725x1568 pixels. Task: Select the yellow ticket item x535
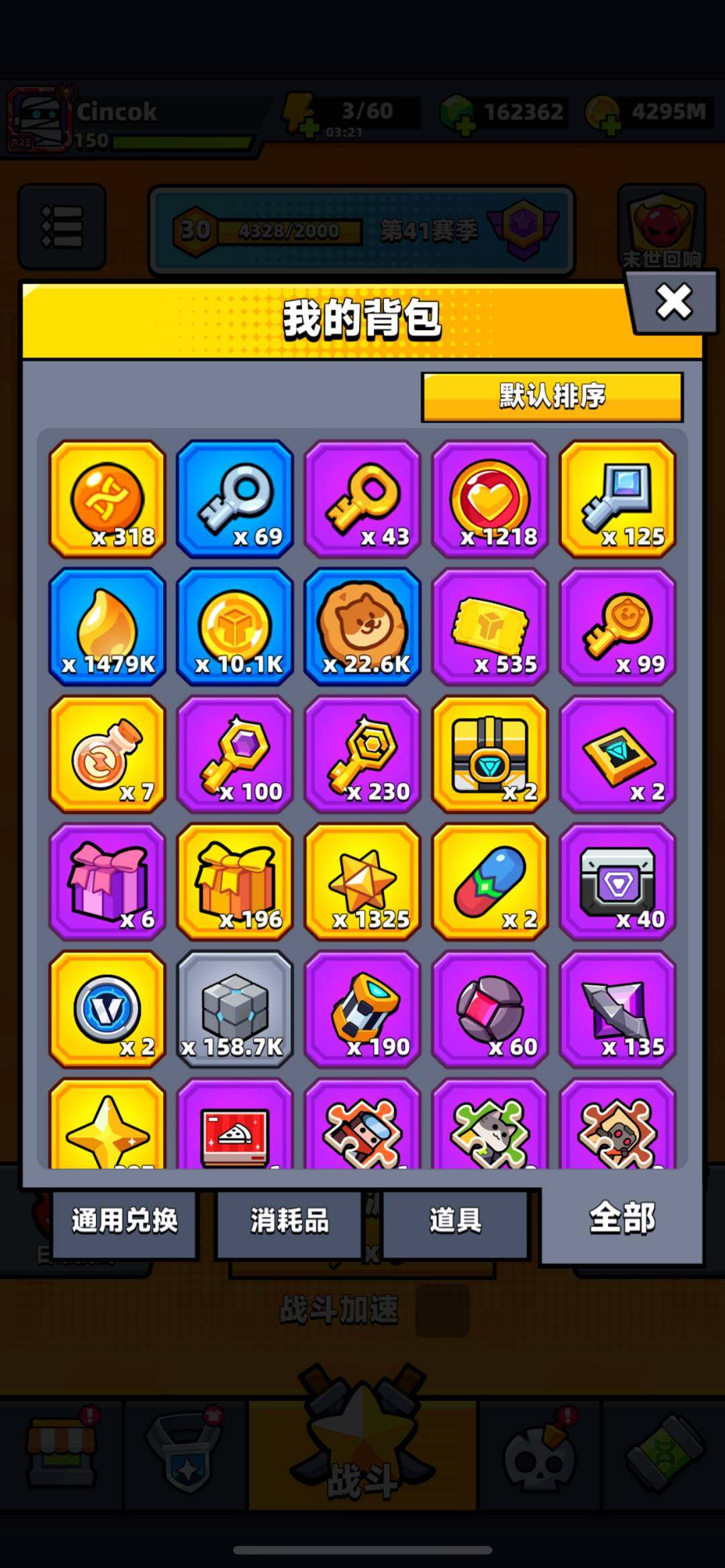tap(490, 627)
